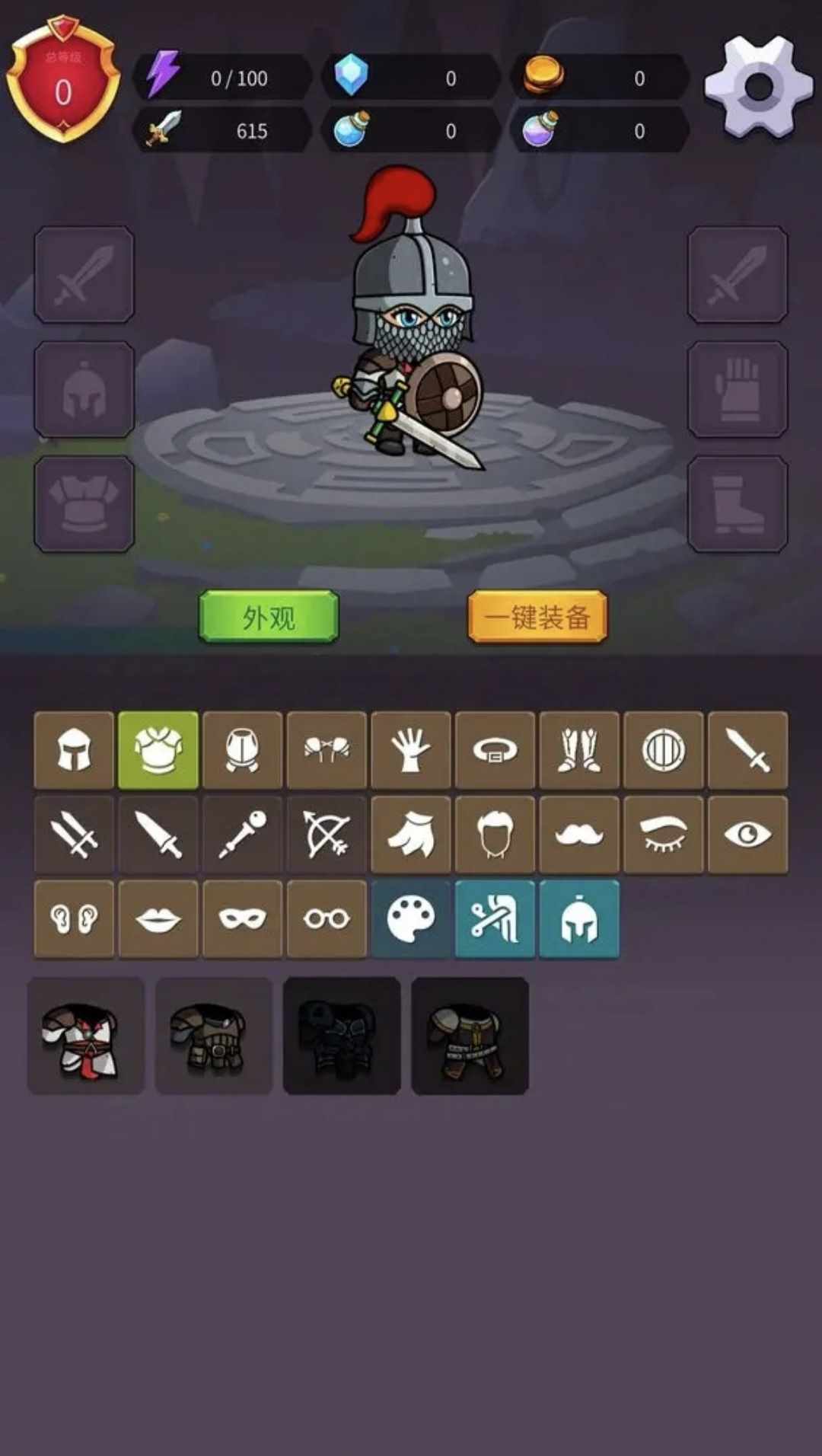822x1456 pixels.
Task: Choose the dark black armor item
Action: click(x=342, y=1036)
